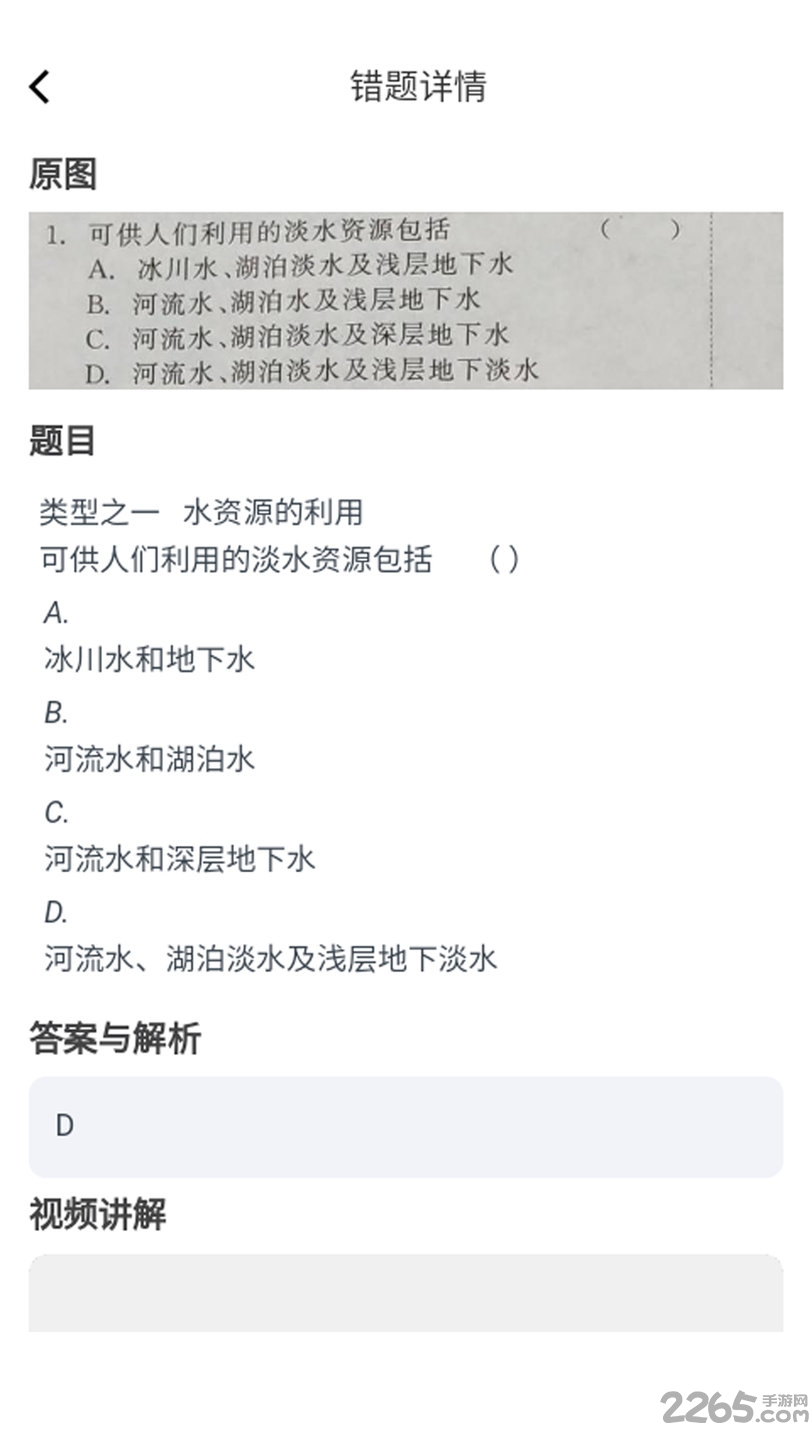Select option B 河流水和湖泊水
This screenshot has height=1440, width=810.
pos(150,760)
